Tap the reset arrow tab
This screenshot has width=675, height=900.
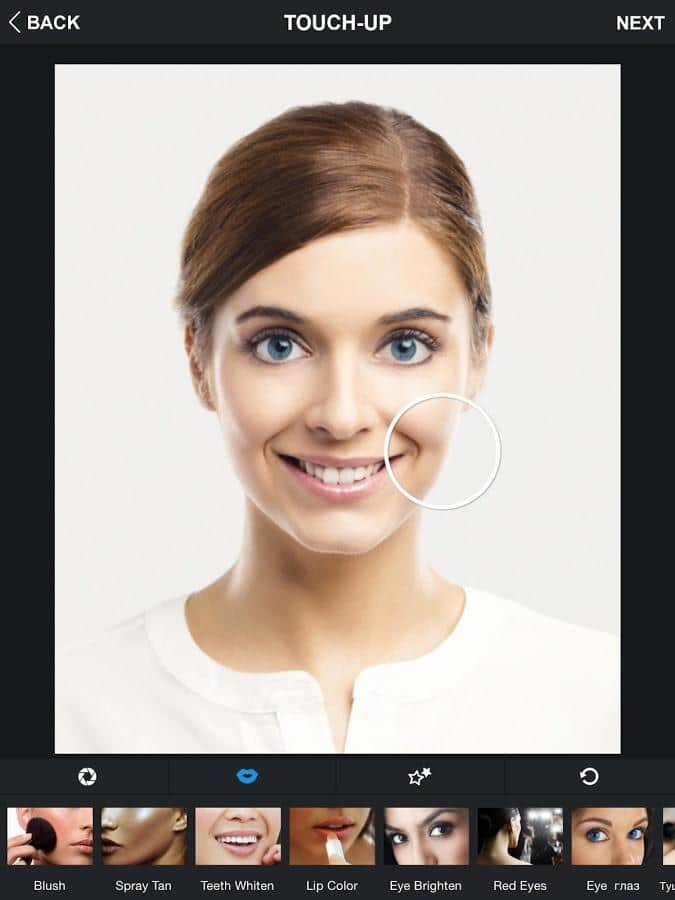[x=589, y=776]
